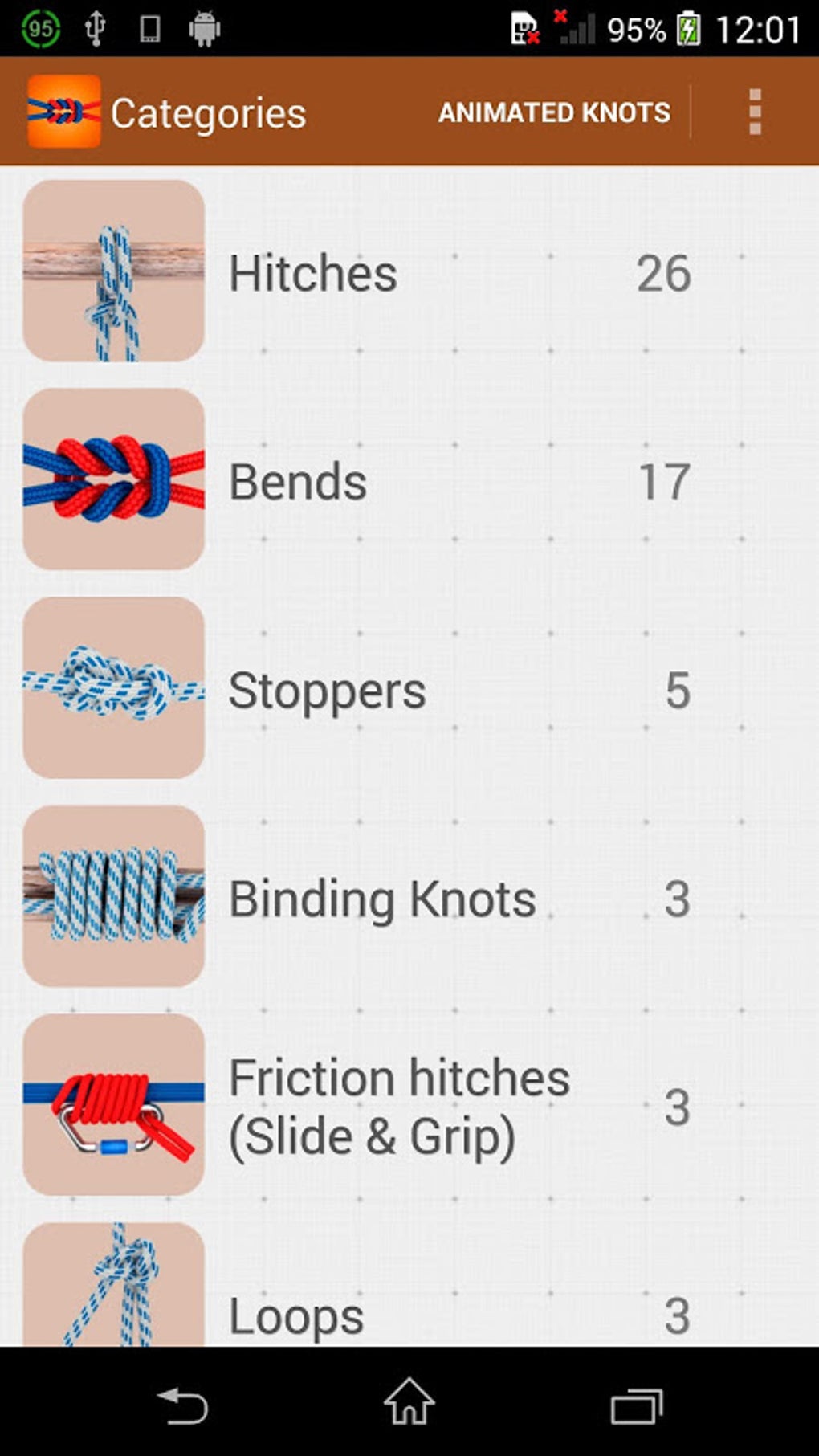Open the Hitches category

(409, 271)
